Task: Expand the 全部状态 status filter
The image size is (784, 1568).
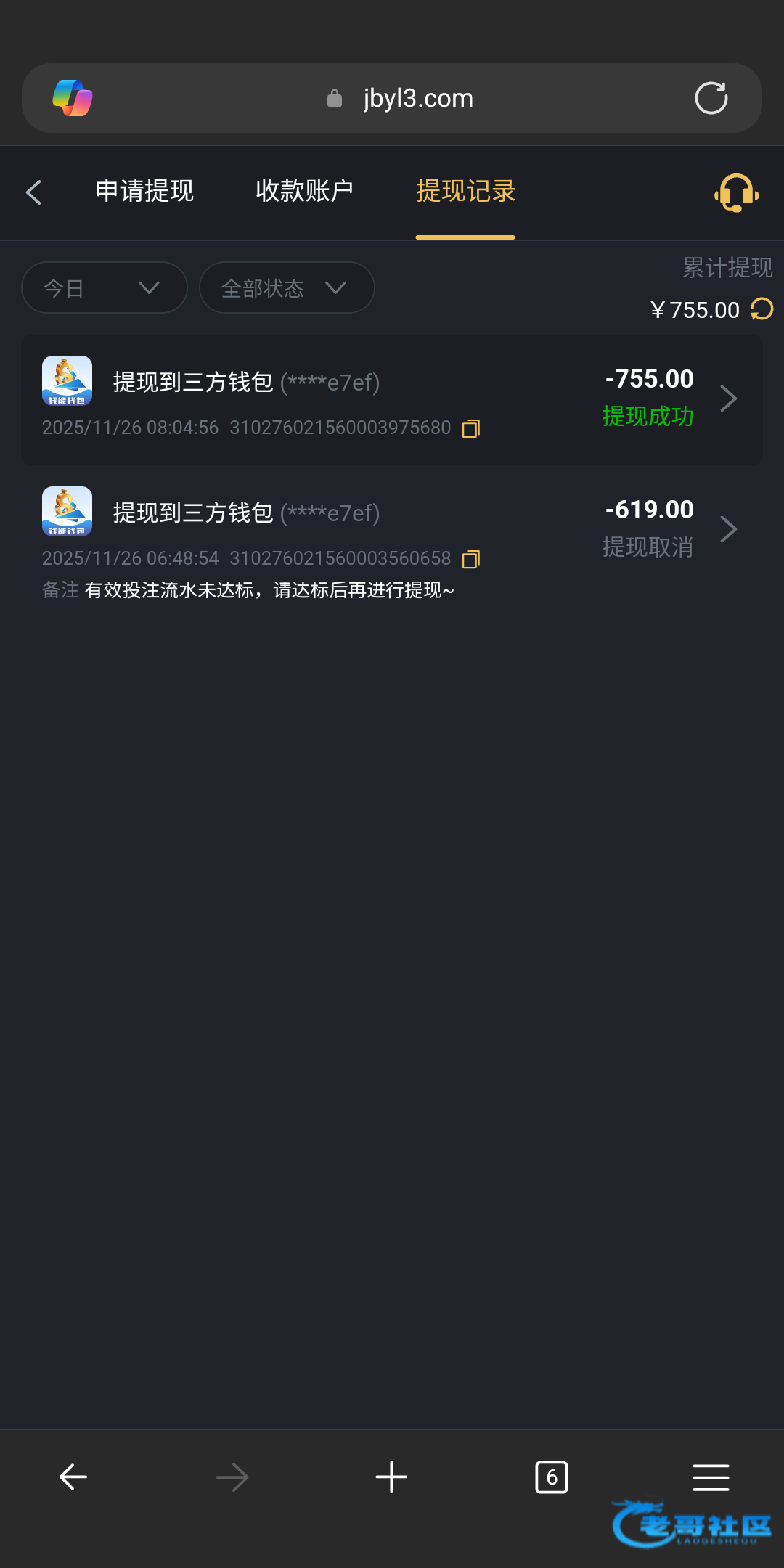Action: (286, 288)
